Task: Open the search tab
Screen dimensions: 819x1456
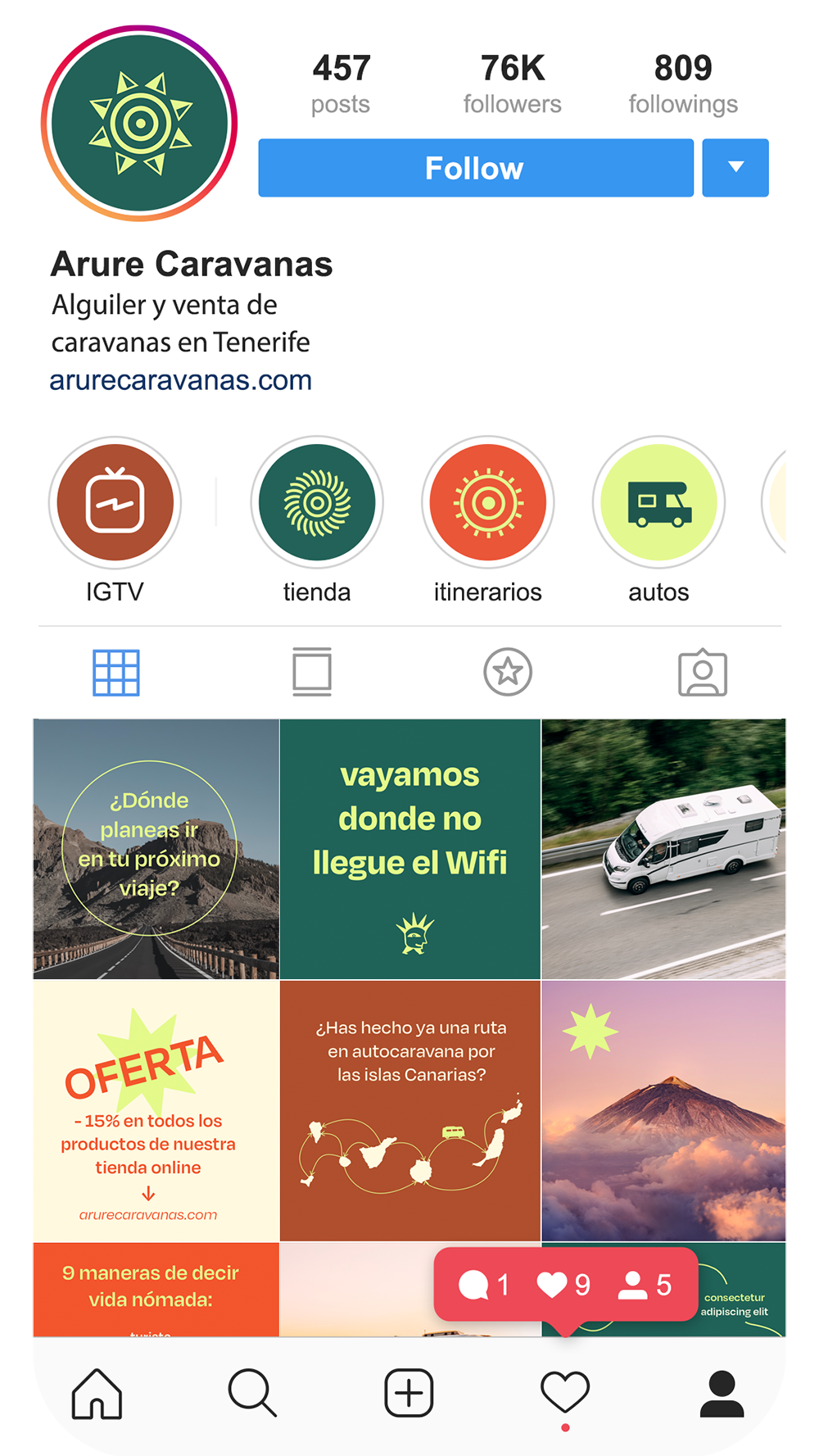Action: click(252, 1393)
